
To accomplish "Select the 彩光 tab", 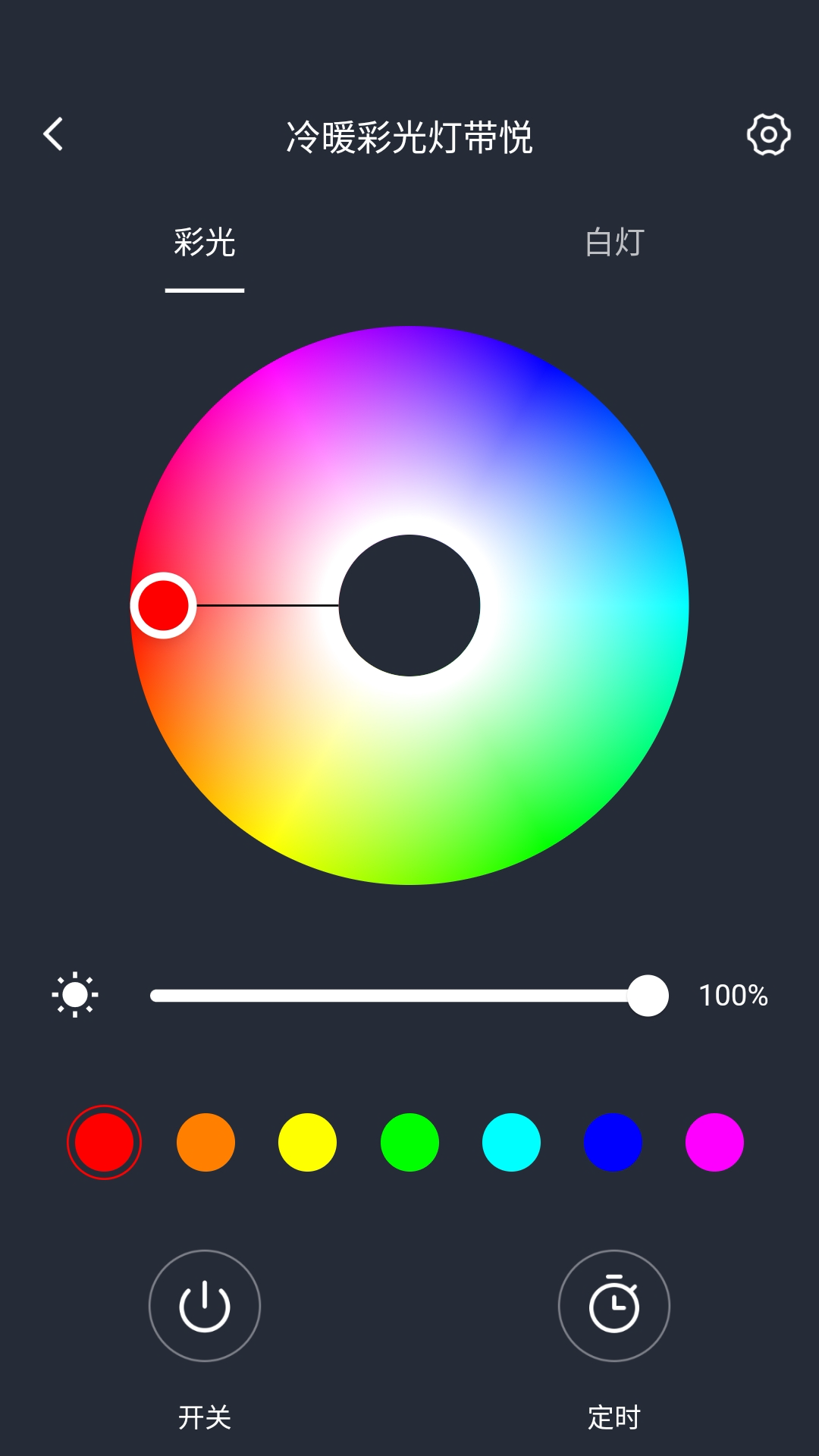I will pyautogui.click(x=205, y=243).
